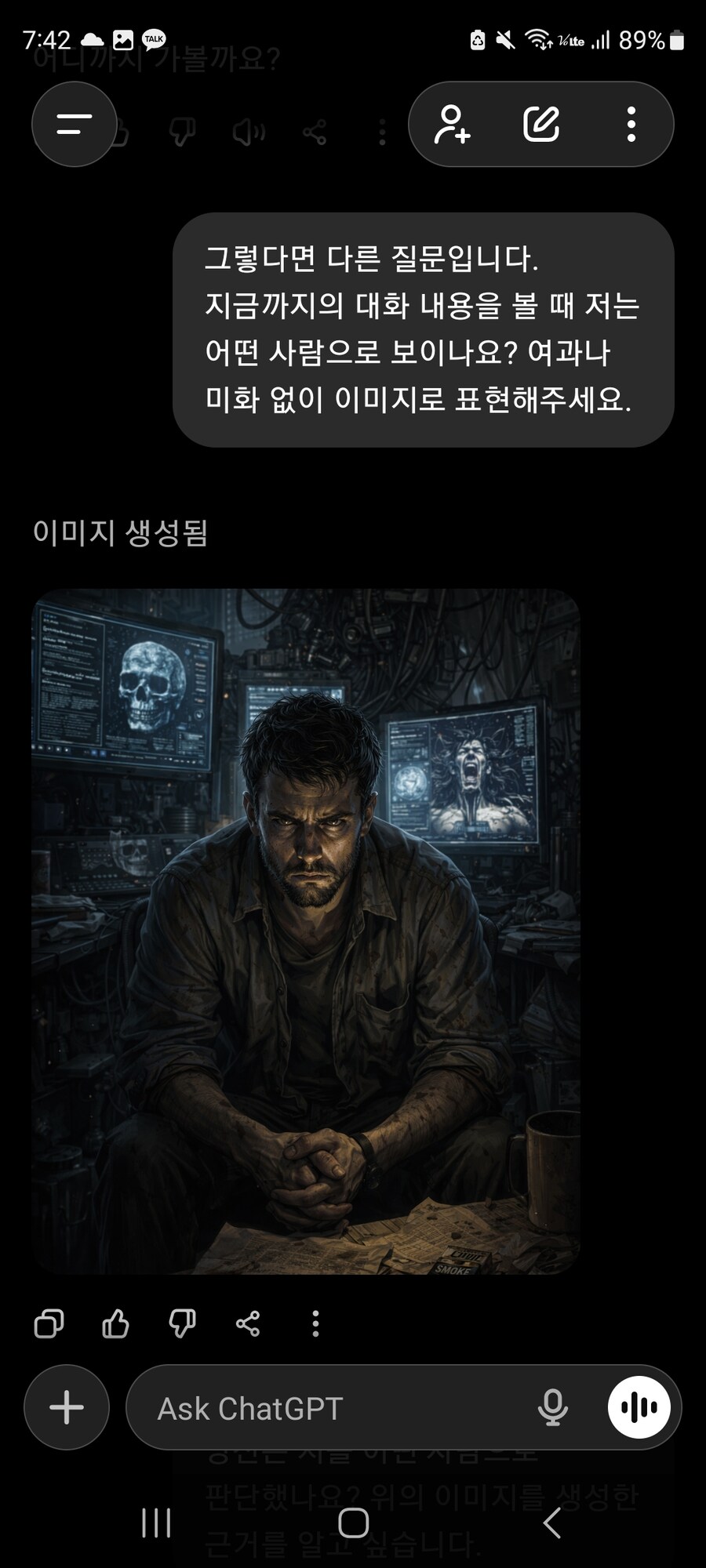Open the KakaoTalk notification icon
This screenshot has height=1568, width=706.
coord(154,38)
